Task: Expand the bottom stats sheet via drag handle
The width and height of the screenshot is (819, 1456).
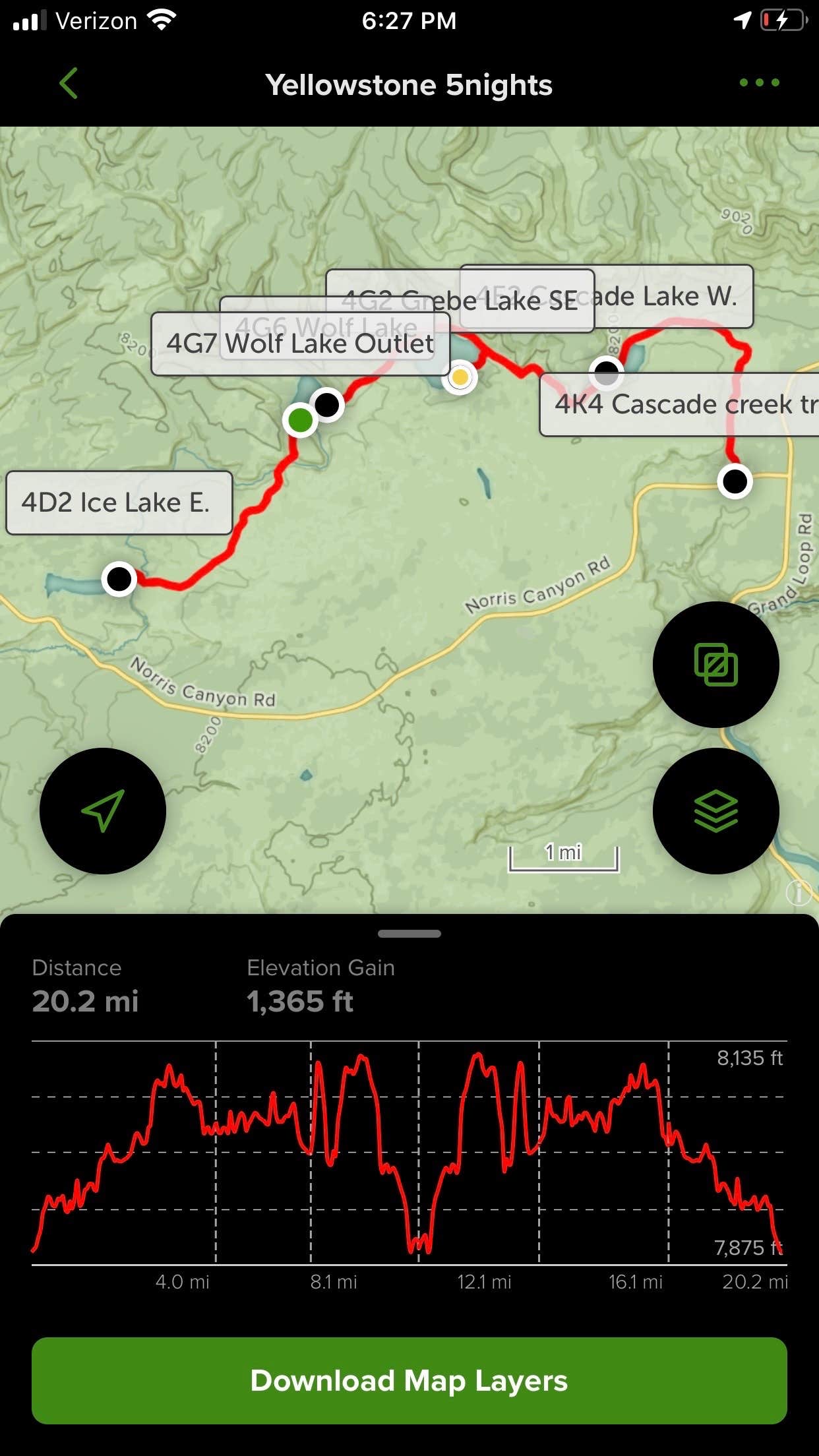Action: coord(409,934)
